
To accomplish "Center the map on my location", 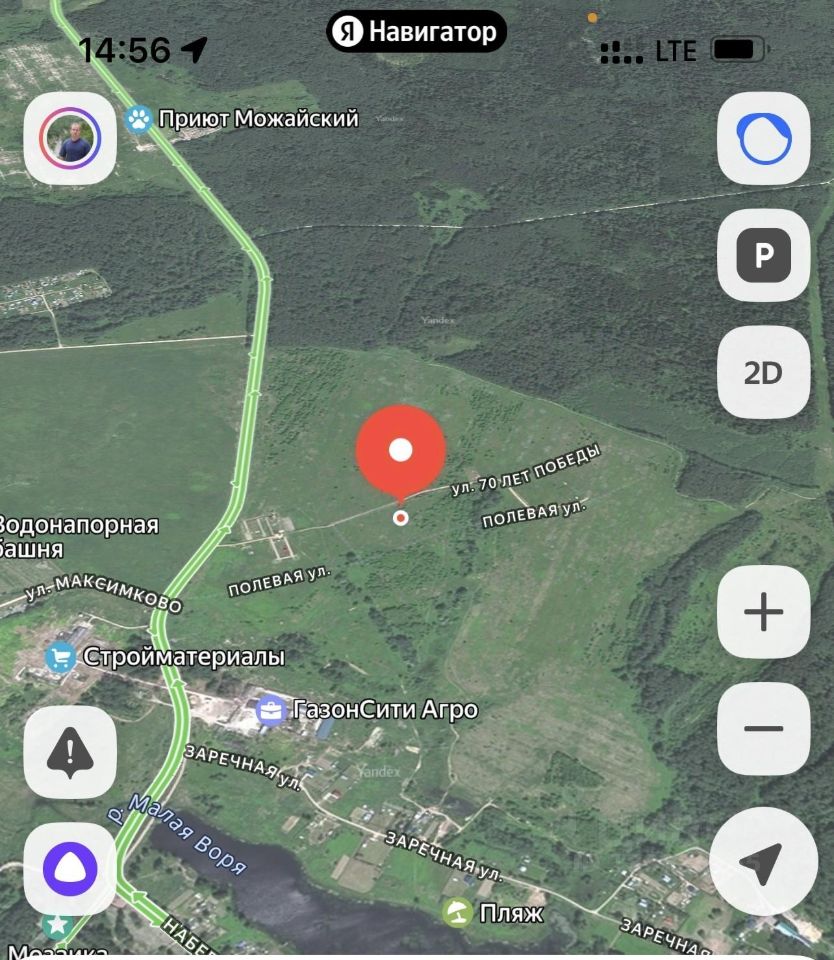I will 764,860.
